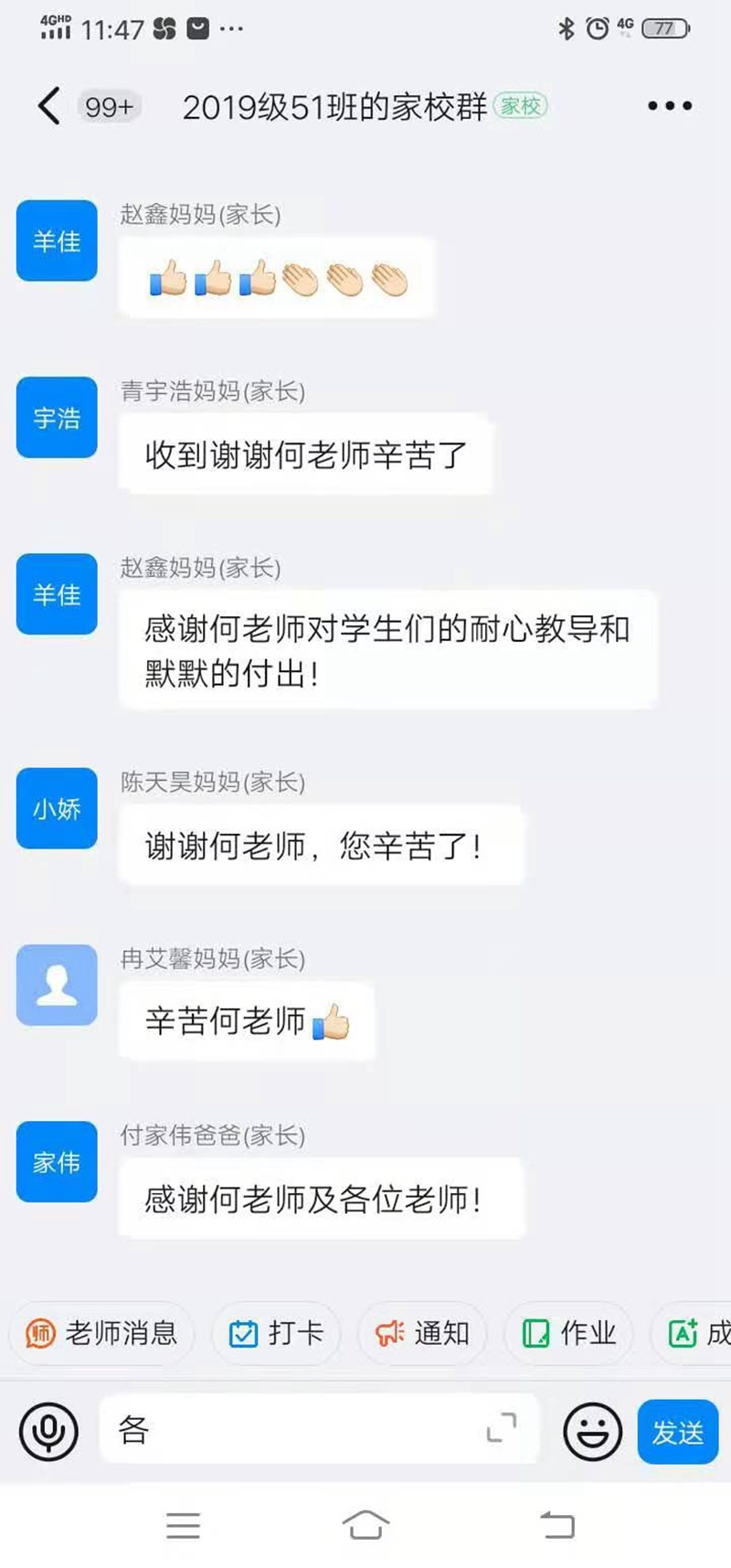Open the three-dot group menu

(670, 106)
